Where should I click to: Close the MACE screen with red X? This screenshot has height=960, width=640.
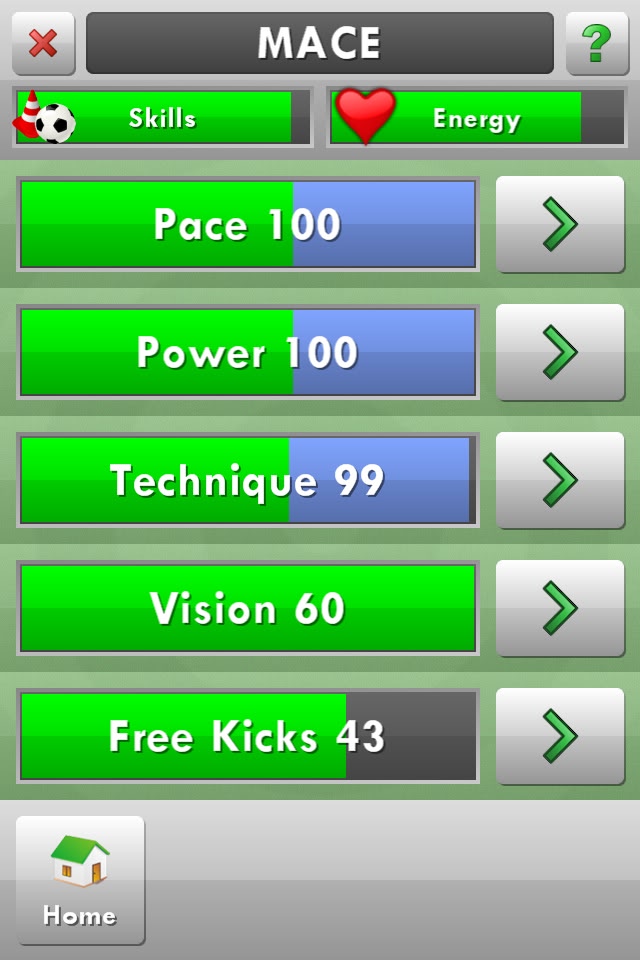click(43, 43)
